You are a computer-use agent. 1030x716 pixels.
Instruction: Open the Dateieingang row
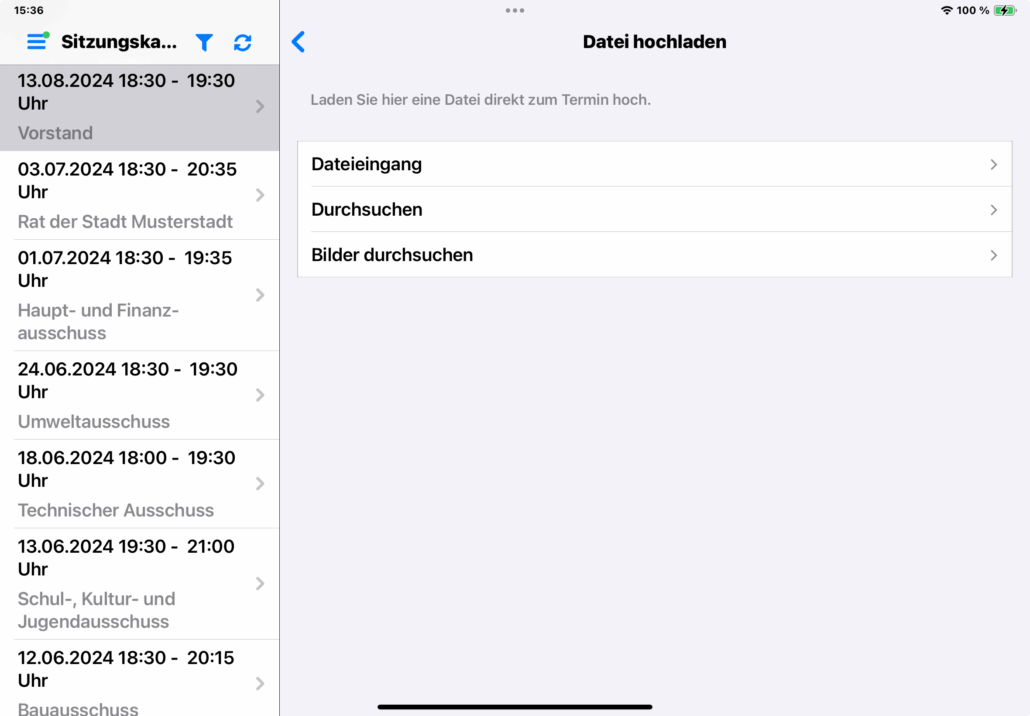click(654, 164)
